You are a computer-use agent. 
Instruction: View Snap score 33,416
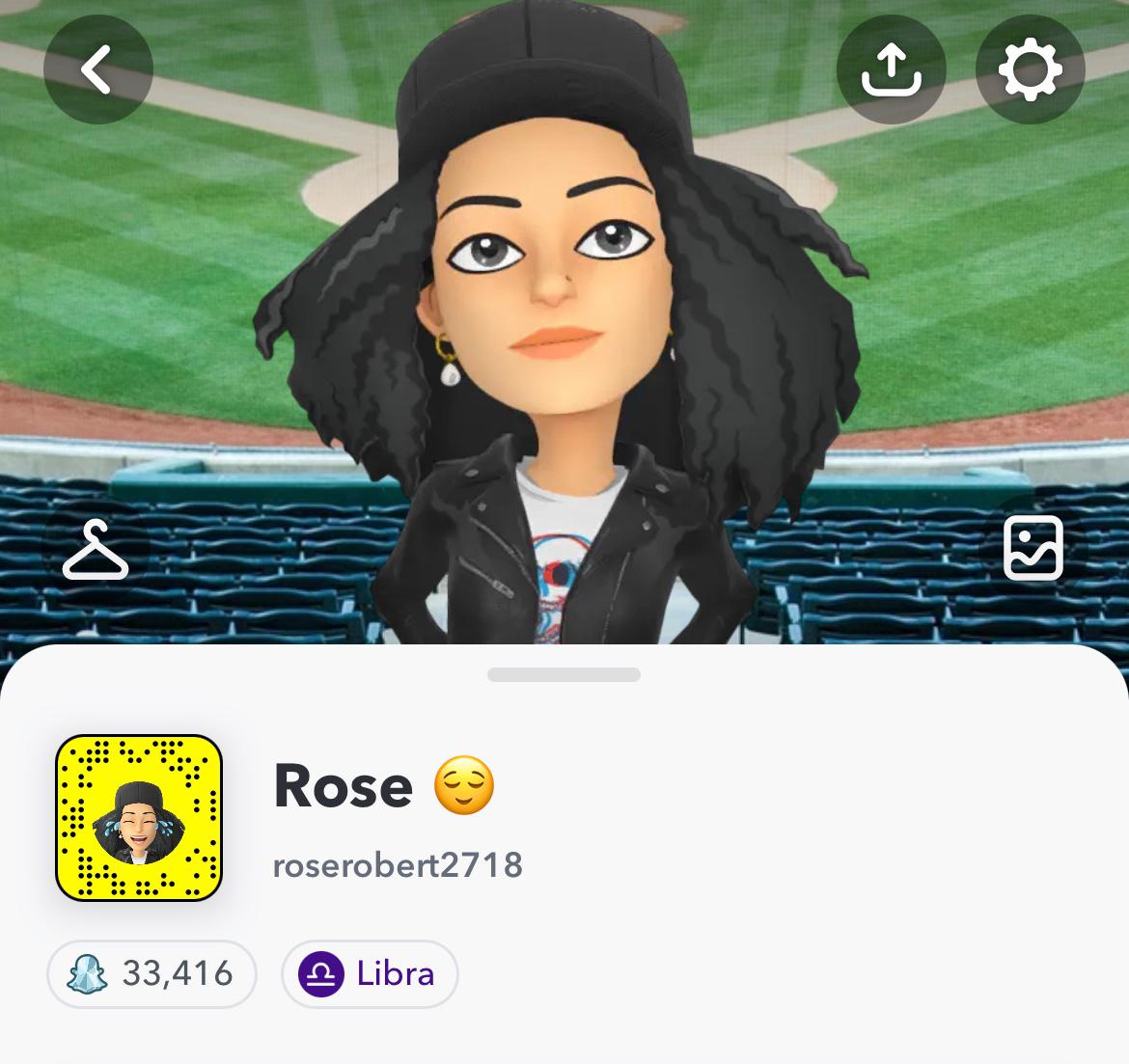point(151,973)
